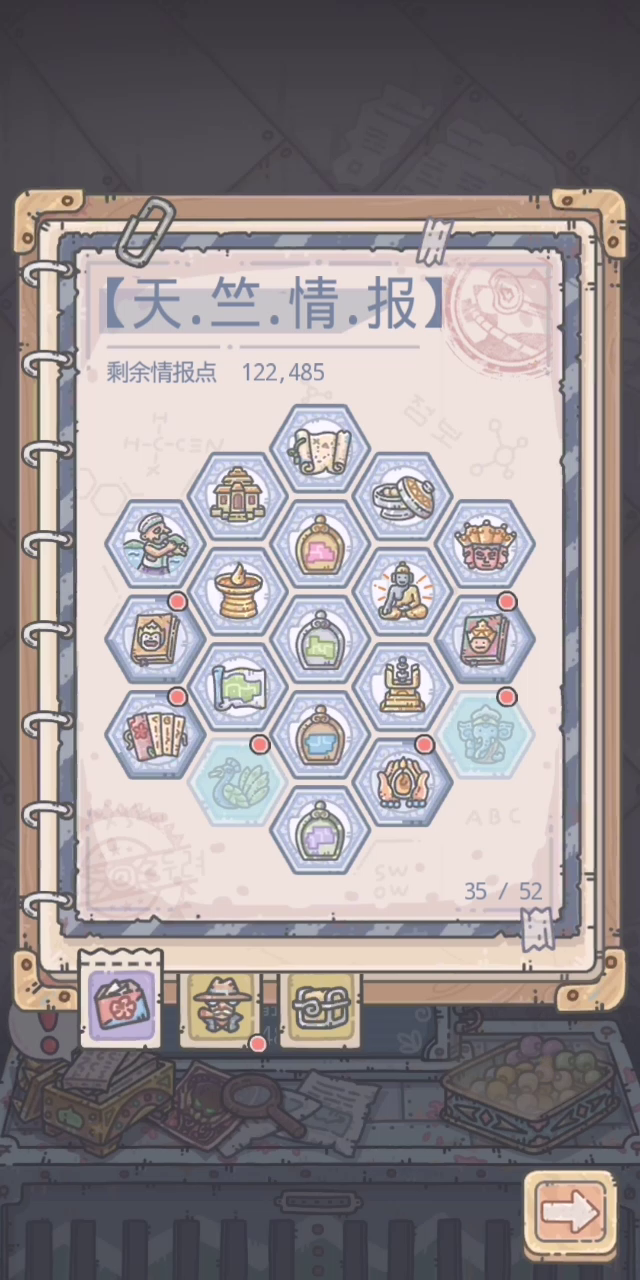The height and width of the screenshot is (1280, 640).
Task: Open the silver bangles hexagon
Action: 402,497
